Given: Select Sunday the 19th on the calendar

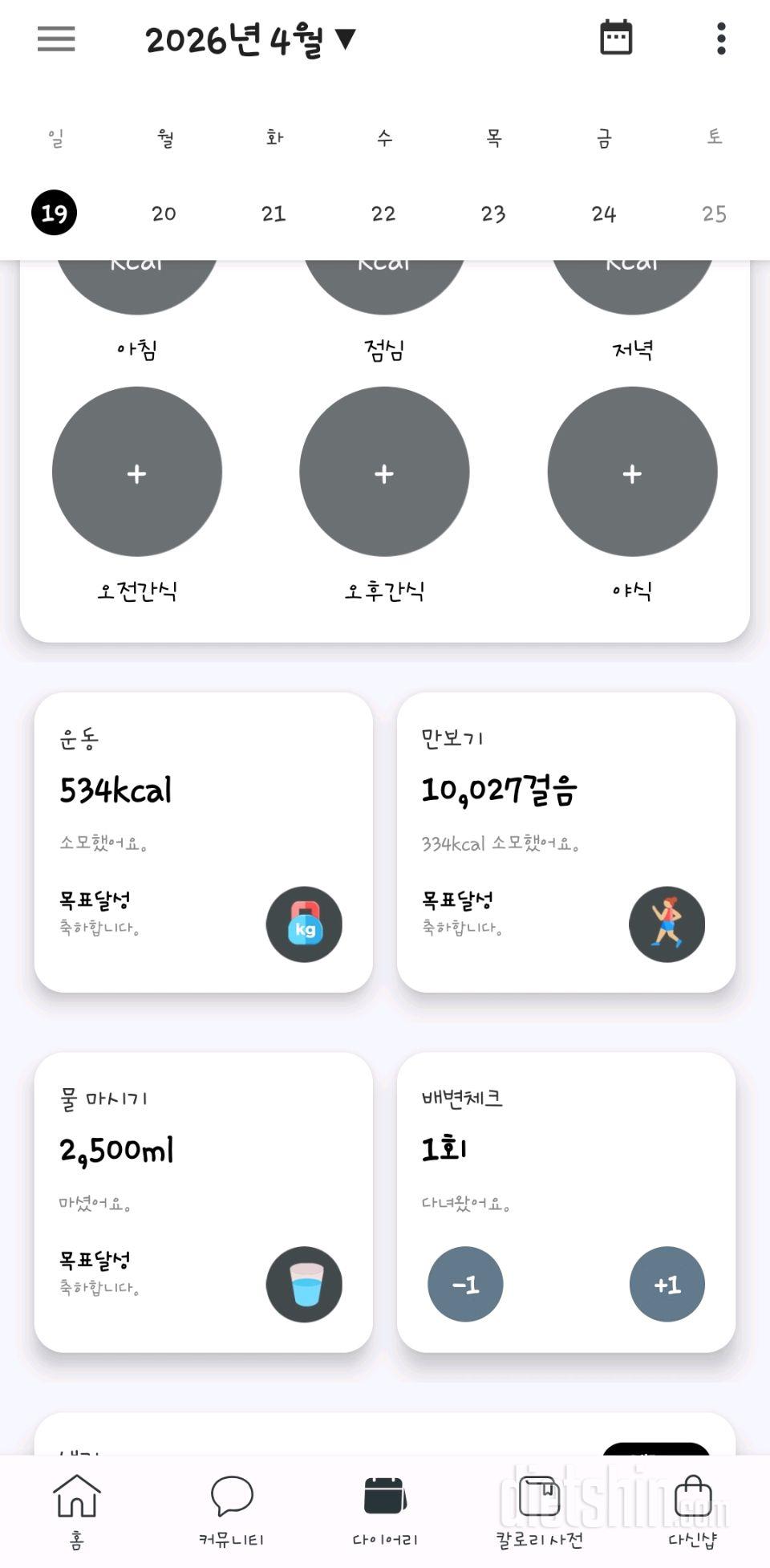Looking at the screenshot, I should pos(53,213).
